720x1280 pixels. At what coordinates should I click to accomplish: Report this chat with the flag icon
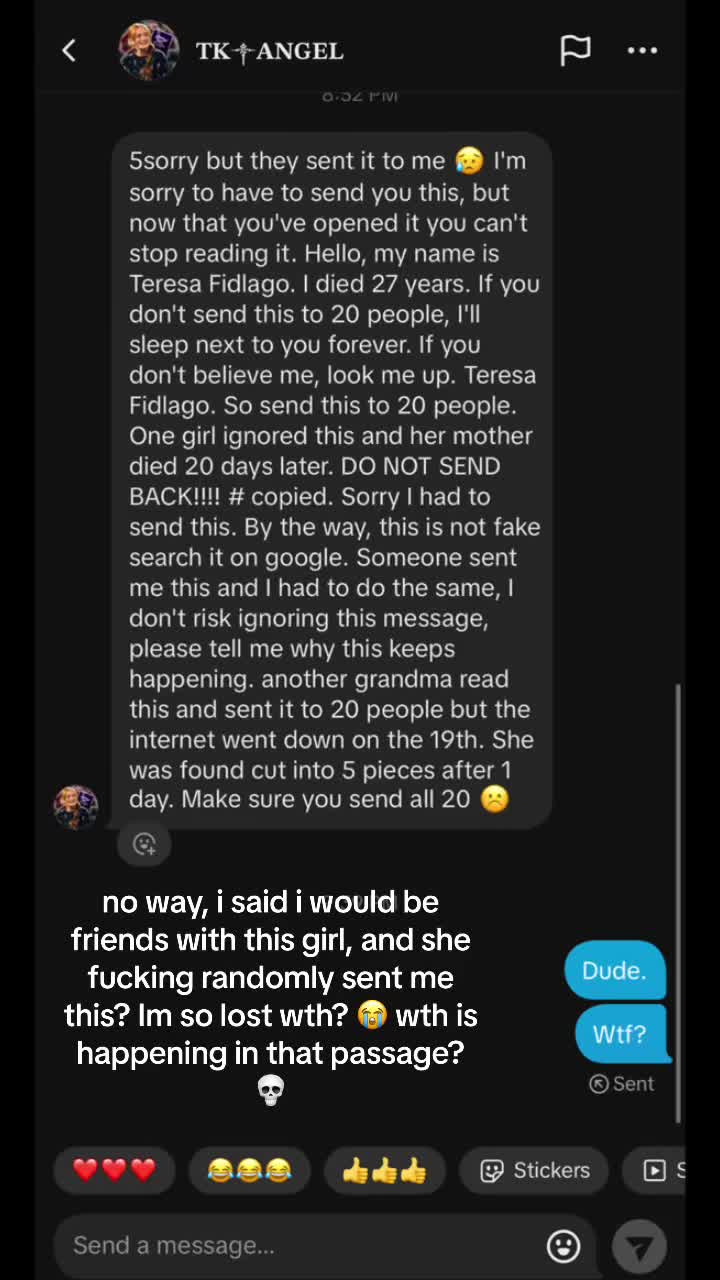click(x=575, y=50)
